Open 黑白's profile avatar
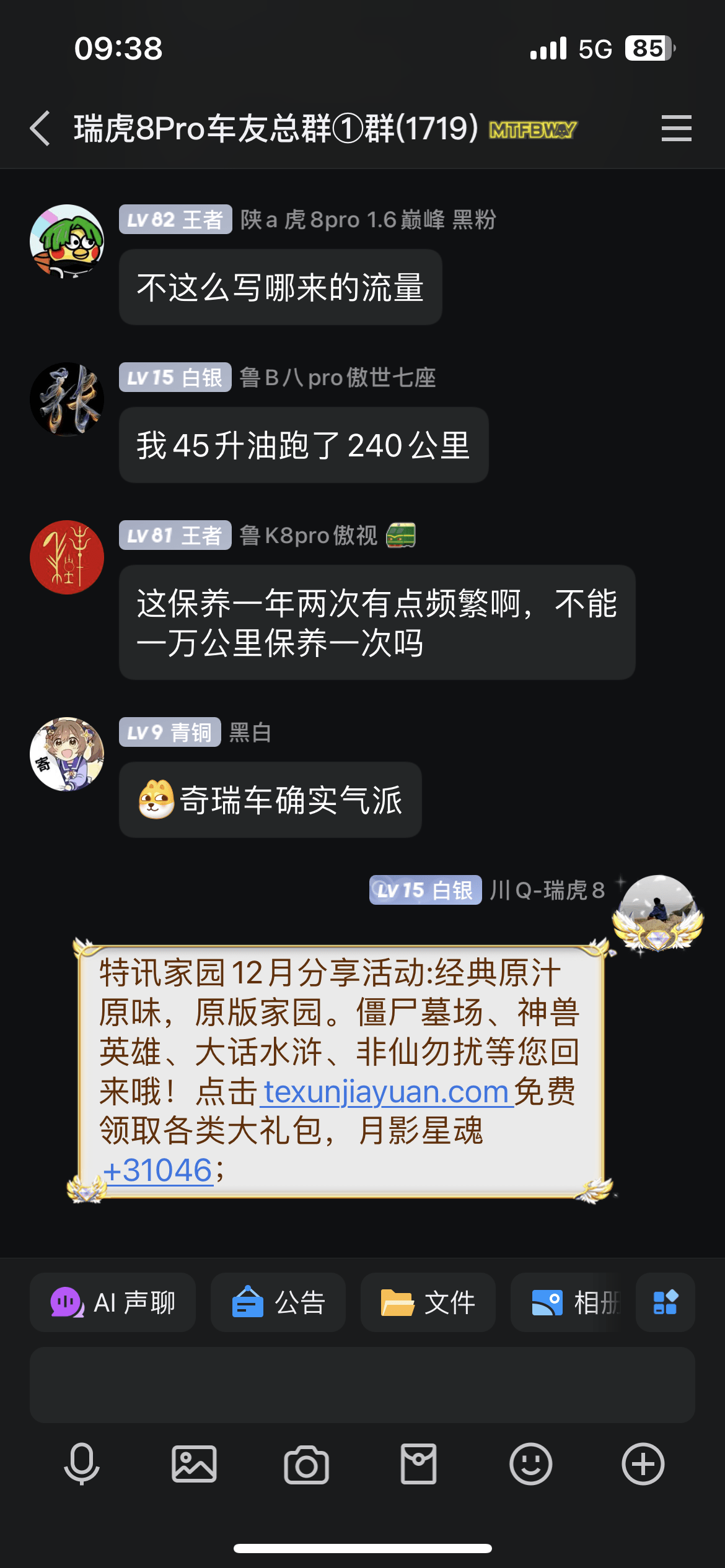This screenshot has height=1568, width=725. pos(67,754)
